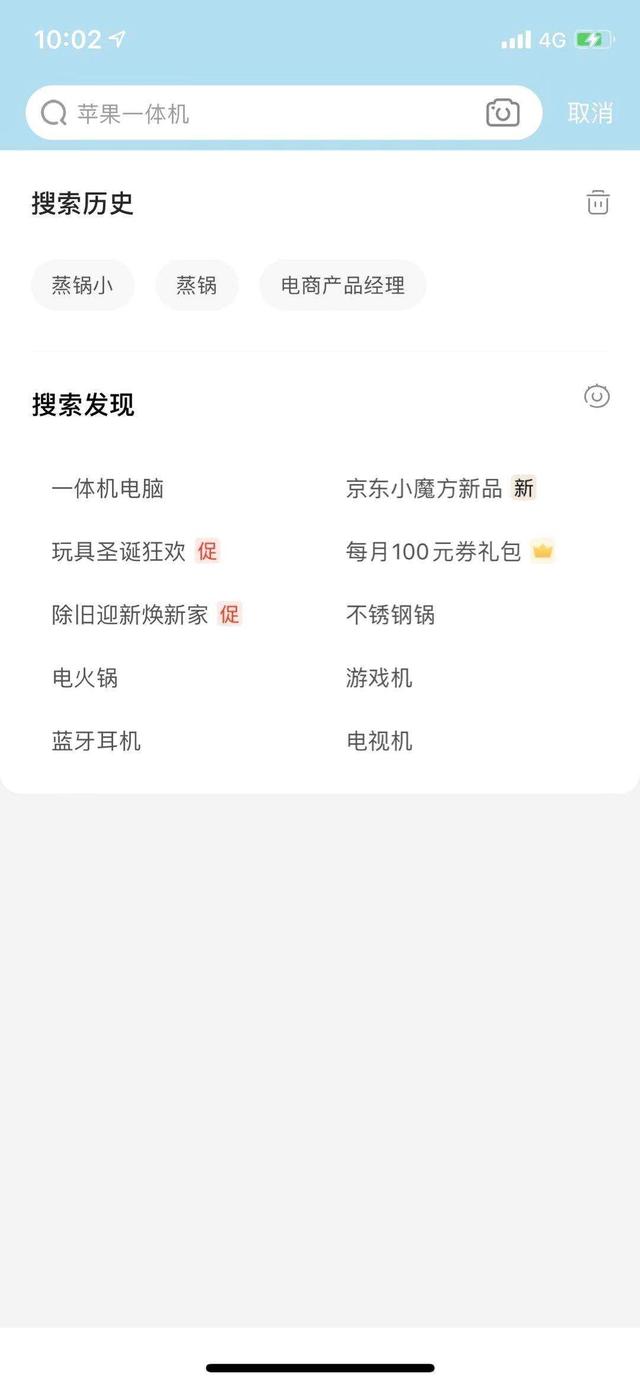640x1386 pixels.
Task: Search for 蓝牙耳机
Action: point(97,741)
